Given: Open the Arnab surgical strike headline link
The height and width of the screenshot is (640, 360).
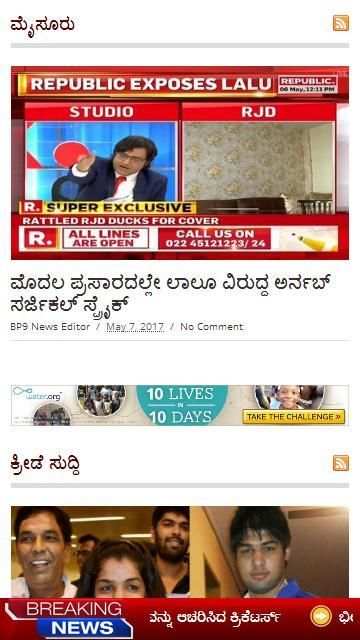Looking at the screenshot, I should 171,294.
